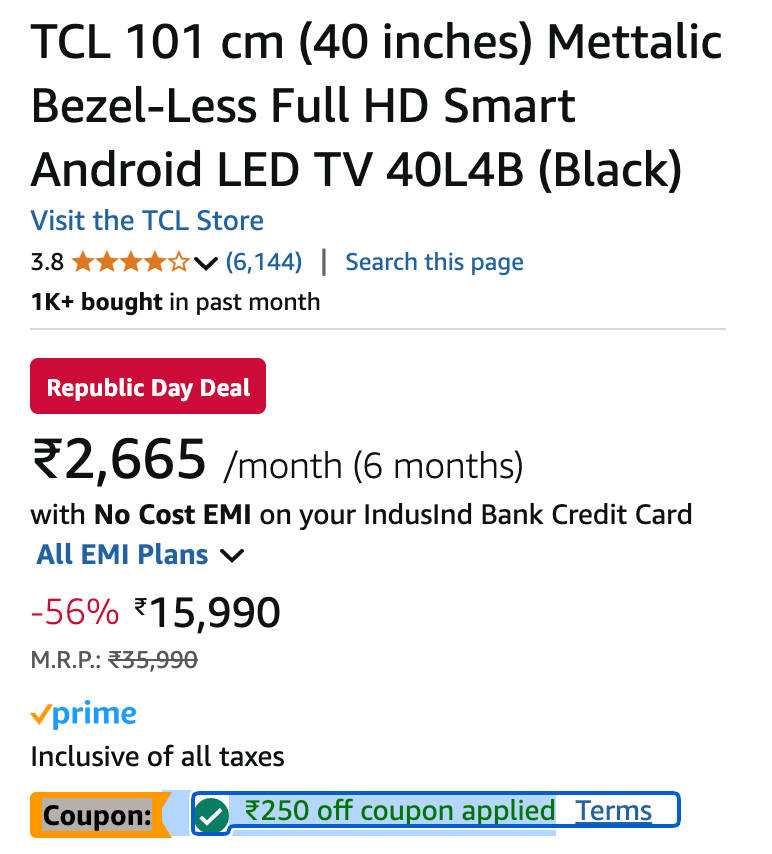This screenshot has height=854, width=772.
Task: Toggle the ₹250 off coupon checkbox
Action: pos(211,814)
